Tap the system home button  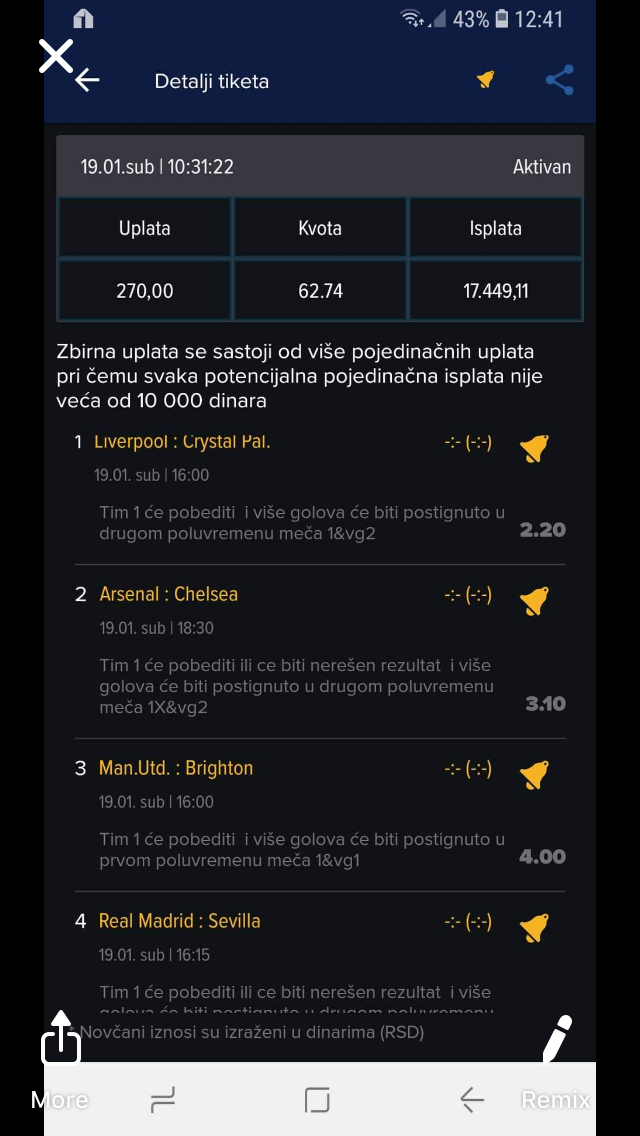[x=317, y=1100]
